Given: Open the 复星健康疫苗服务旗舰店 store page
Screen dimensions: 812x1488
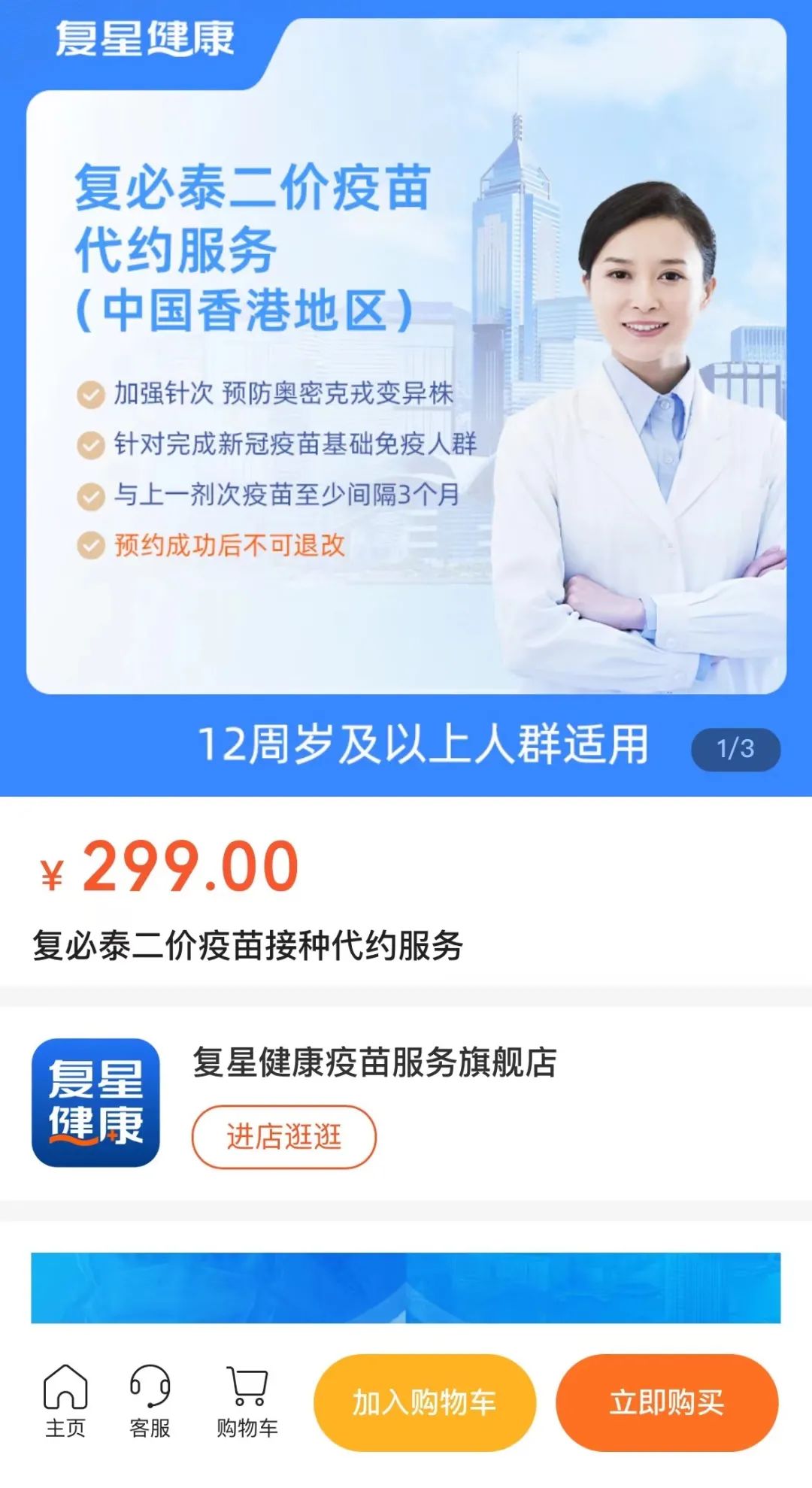Looking at the screenshot, I should pyautogui.click(x=374, y=1062).
